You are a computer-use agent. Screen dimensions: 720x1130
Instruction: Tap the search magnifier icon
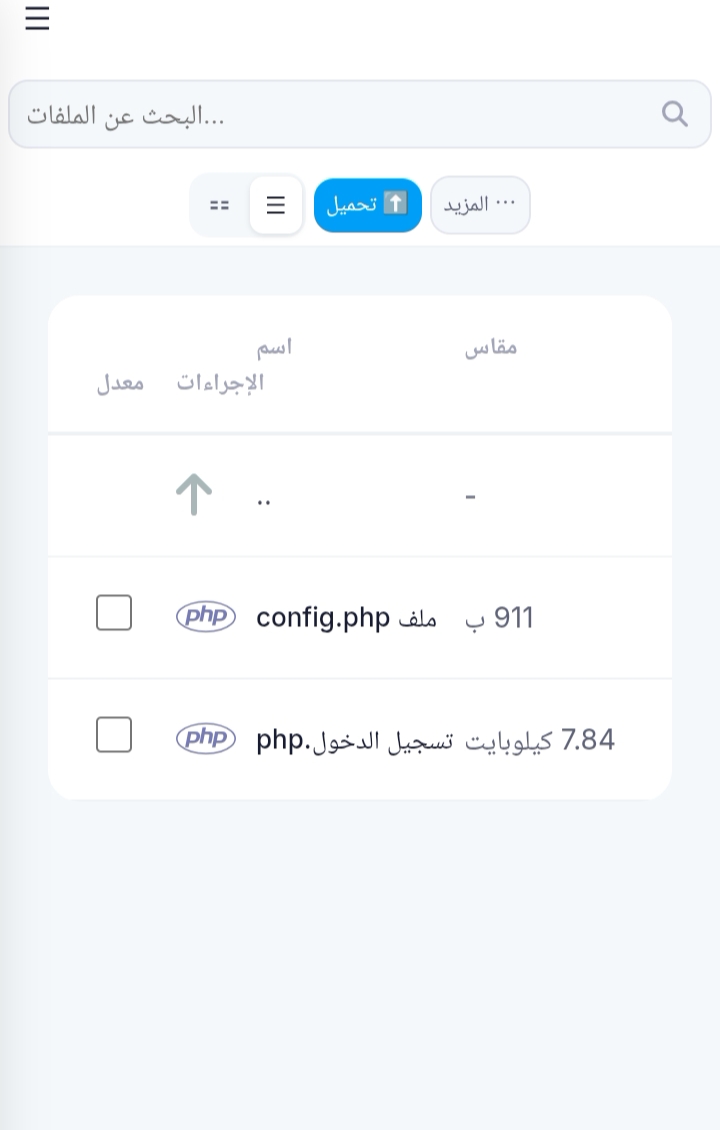coord(675,114)
